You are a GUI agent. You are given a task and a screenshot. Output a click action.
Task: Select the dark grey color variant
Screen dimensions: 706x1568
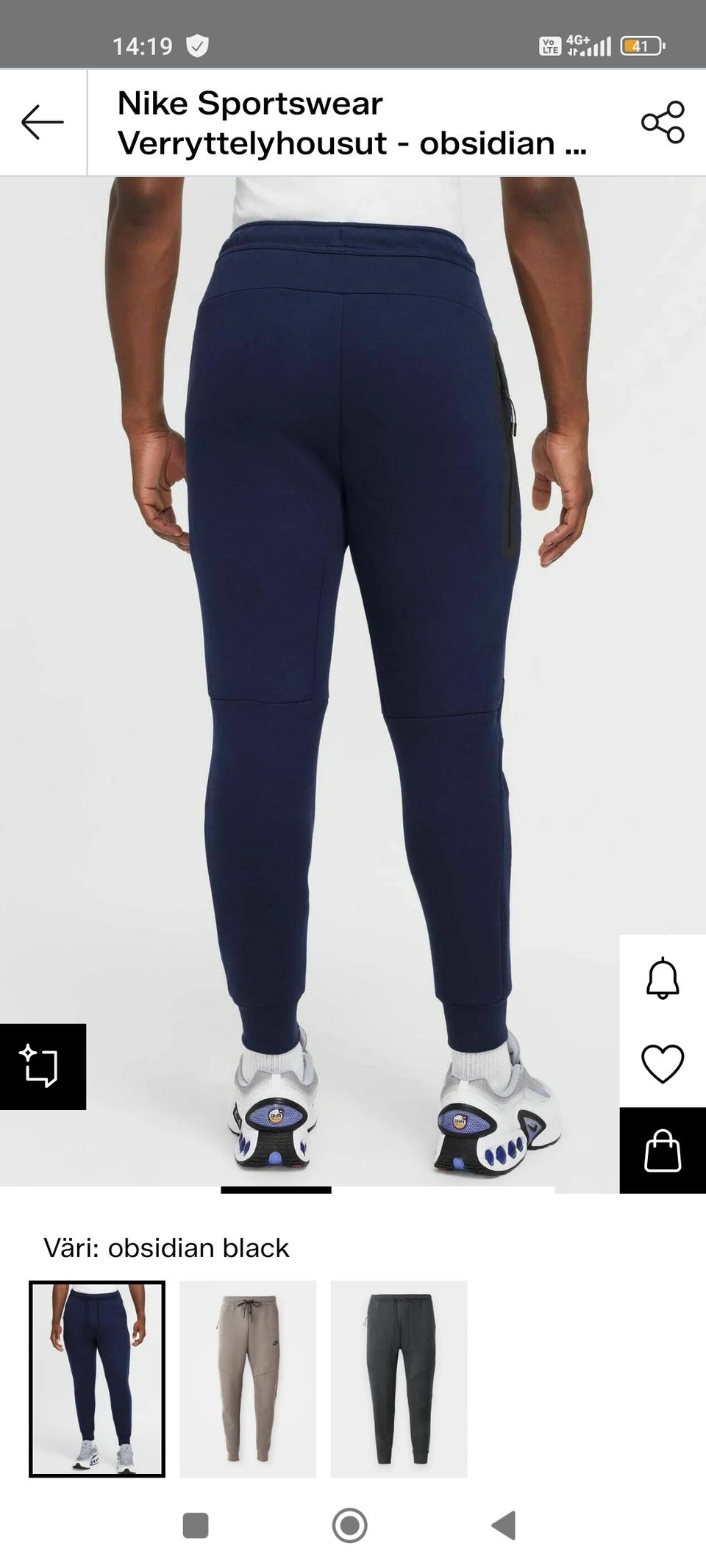399,1378
